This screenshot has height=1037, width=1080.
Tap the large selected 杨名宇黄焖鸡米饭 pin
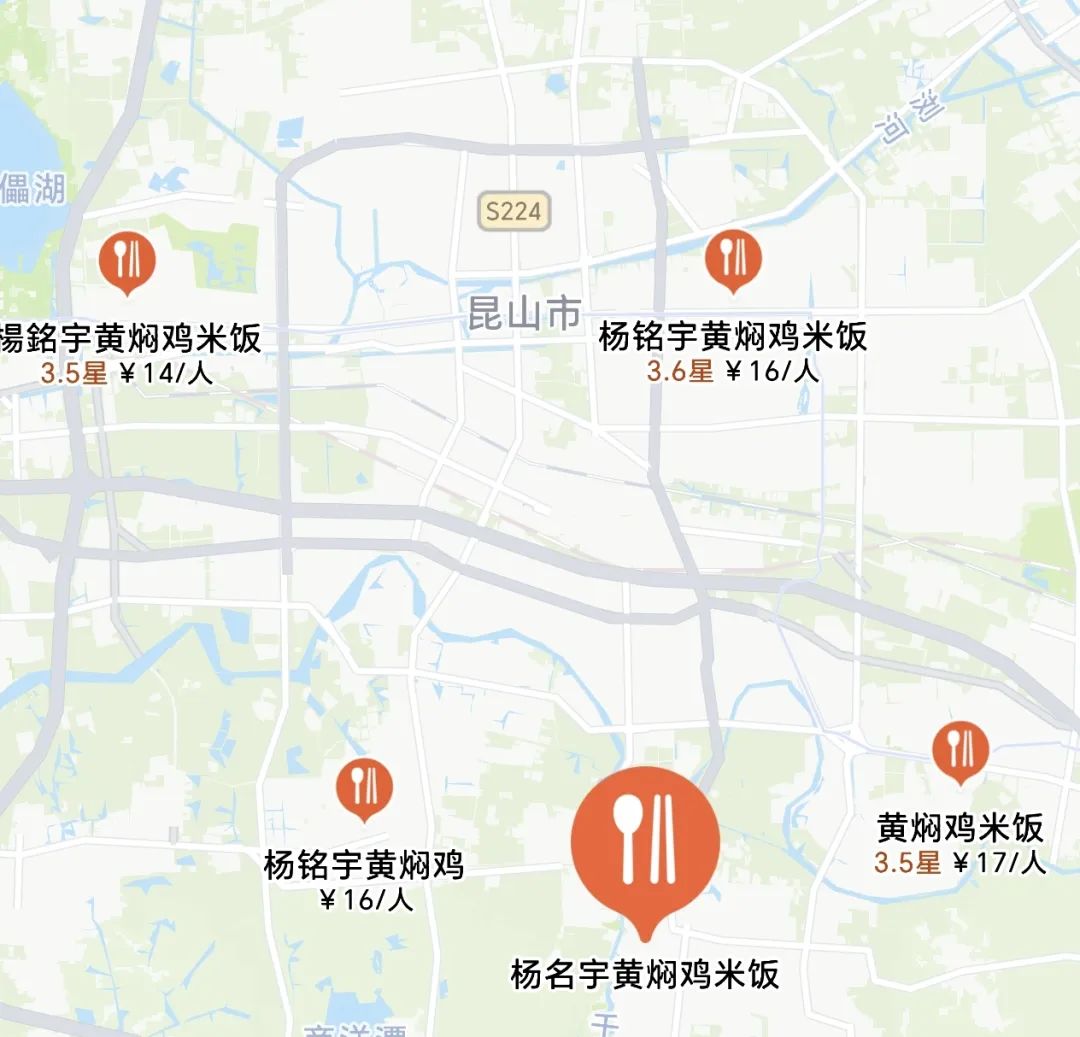(645, 842)
